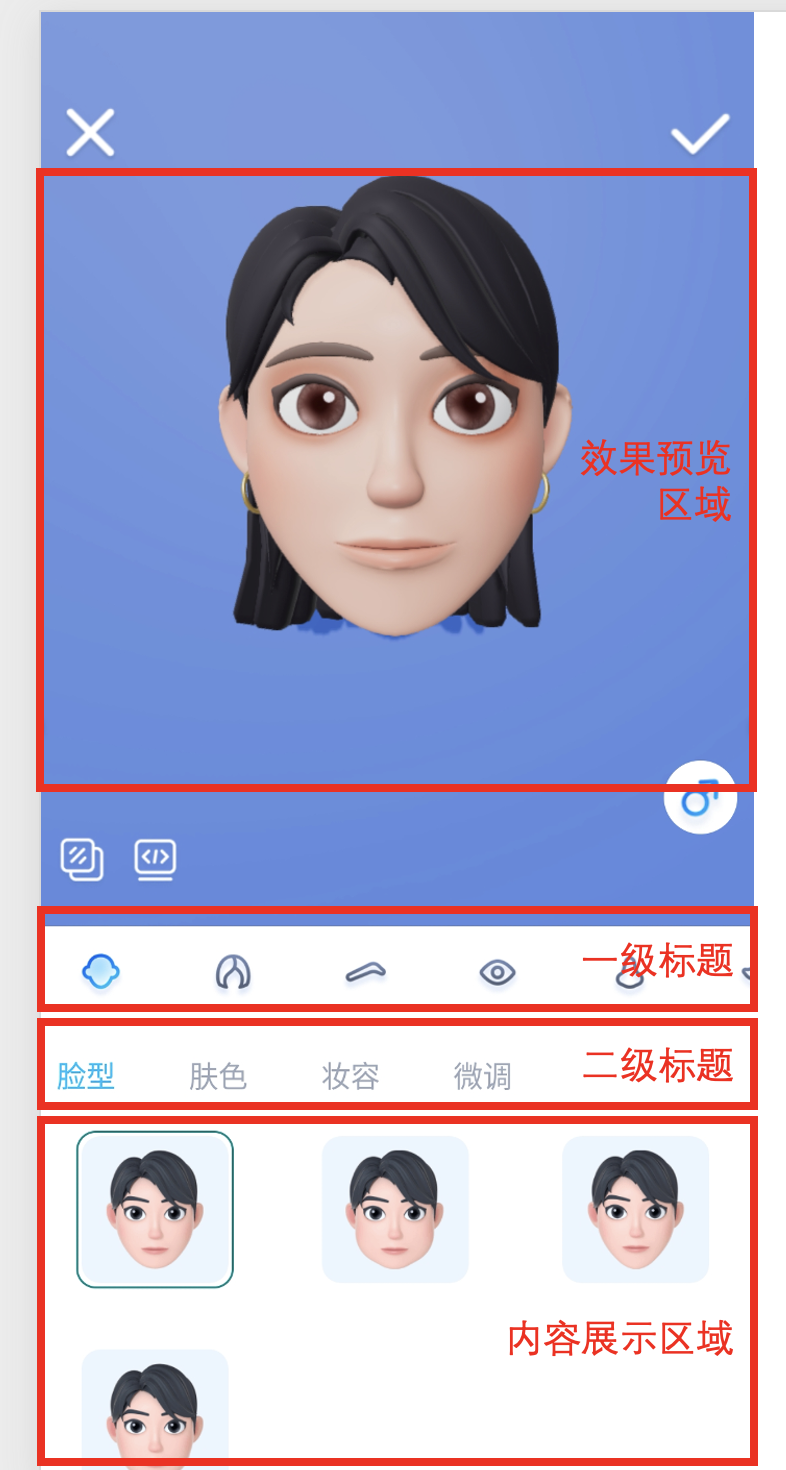The height and width of the screenshot is (1470, 786).
Task: Confirm avatar changes with the checkmark
Action: point(699,133)
